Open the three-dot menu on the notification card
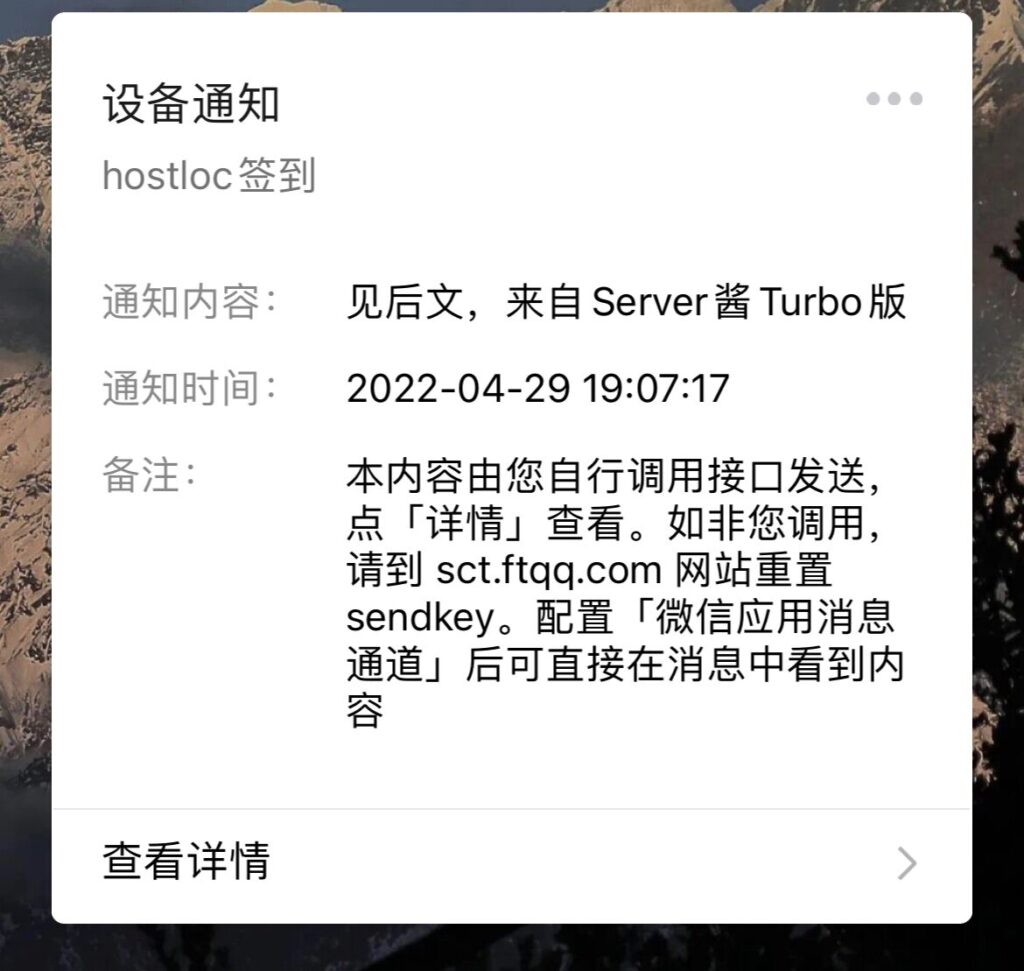 point(894,99)
